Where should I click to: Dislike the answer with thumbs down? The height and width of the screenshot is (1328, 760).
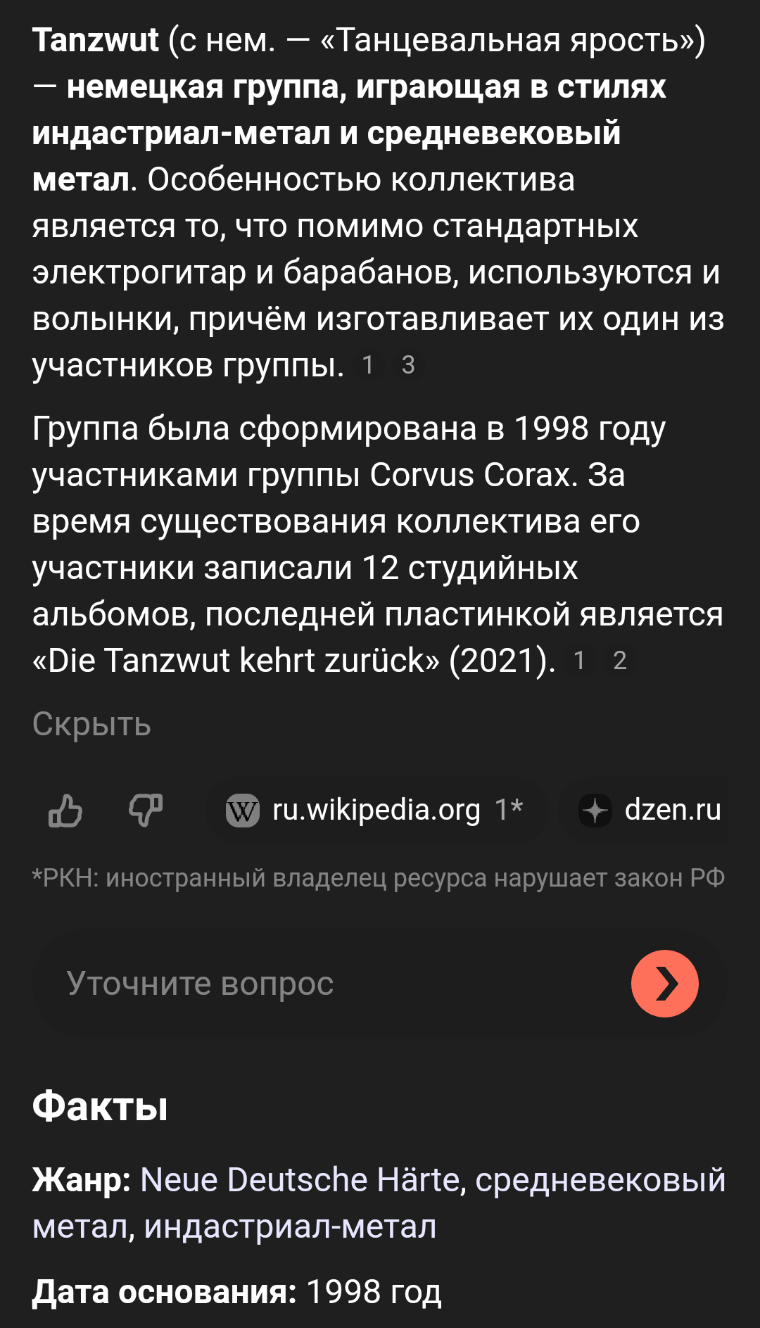tap(146, 811)
